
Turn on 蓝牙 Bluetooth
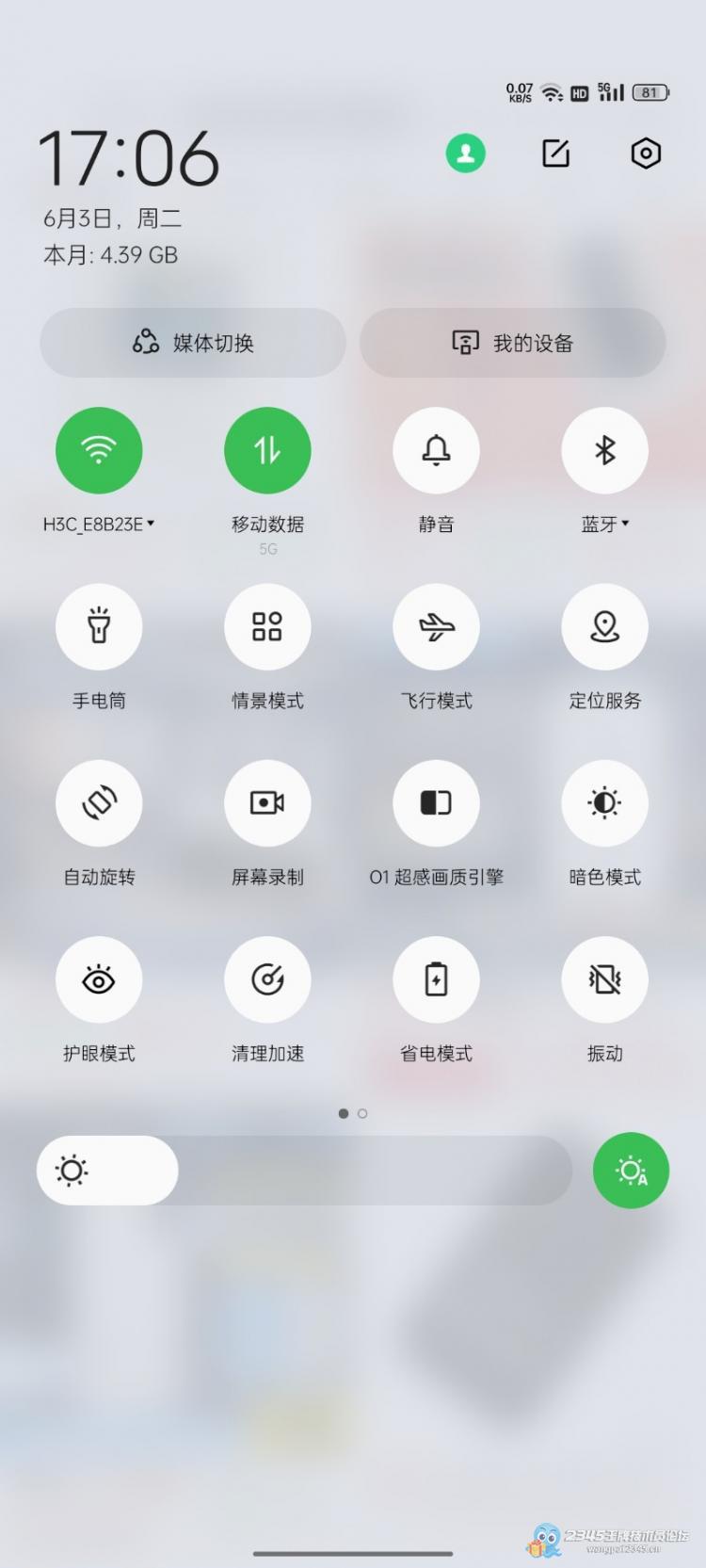tap(604, 450)
